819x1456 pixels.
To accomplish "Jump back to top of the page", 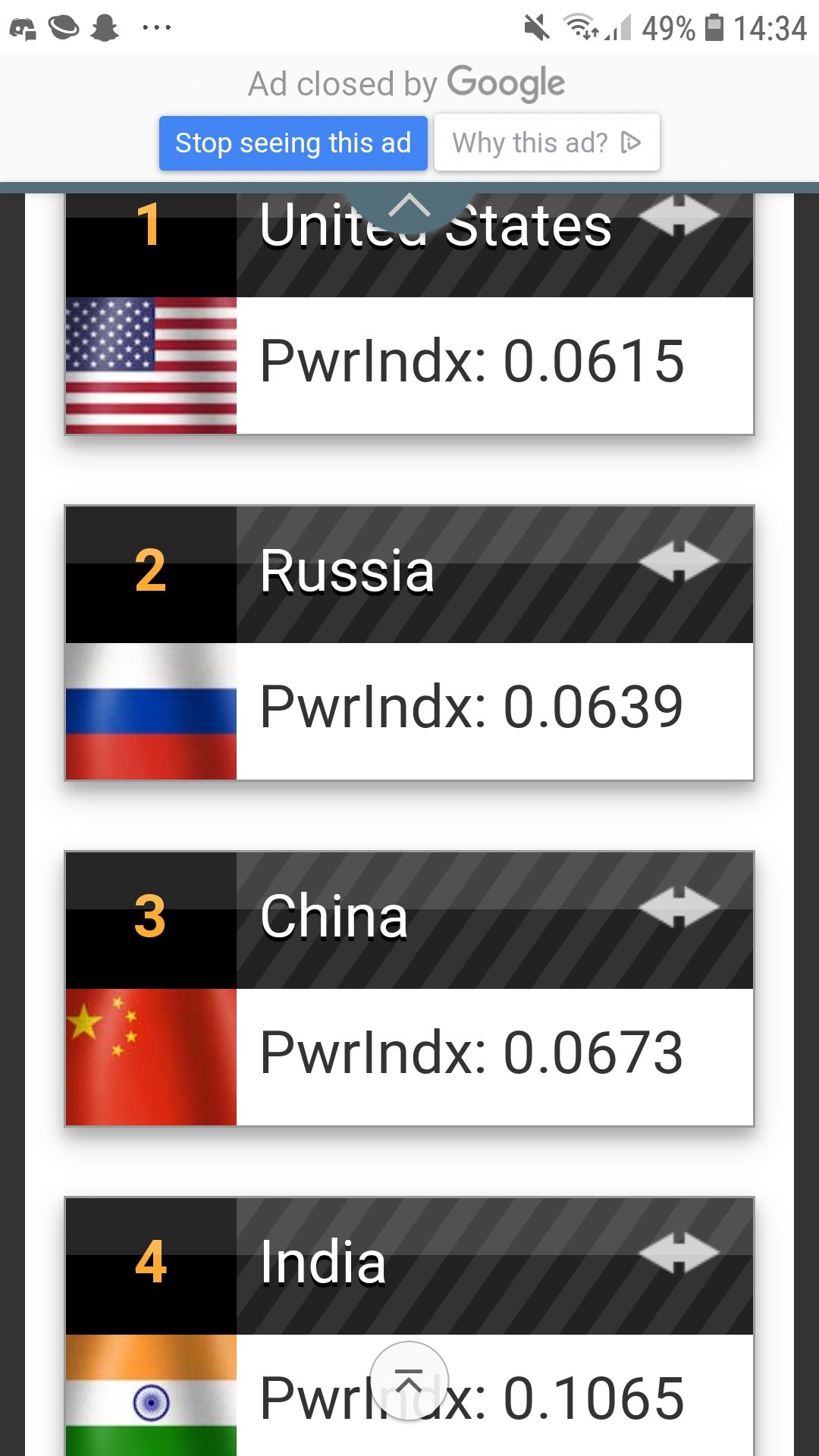I will (x=409, y=1382).
